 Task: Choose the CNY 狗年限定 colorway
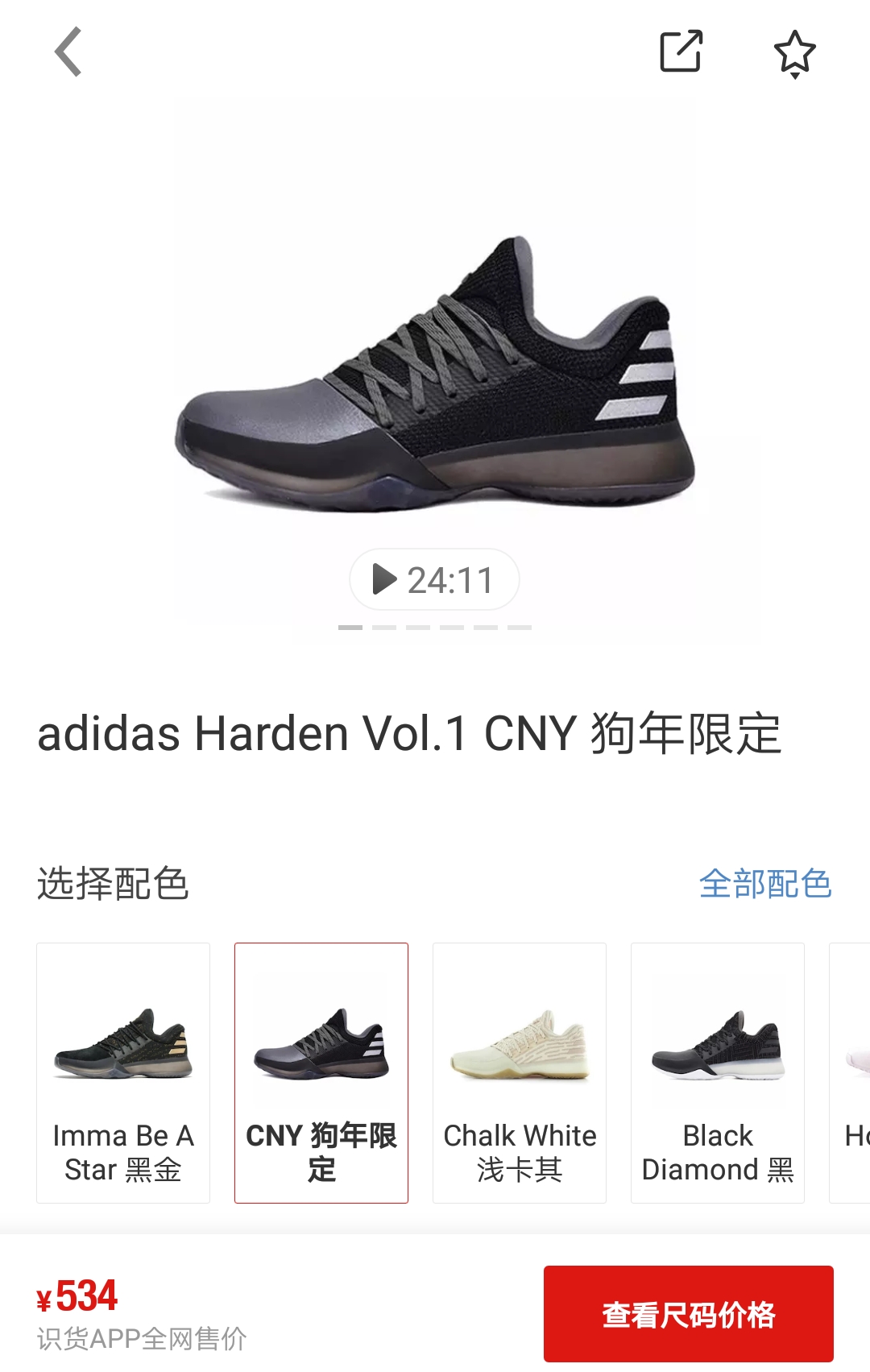pos(321,1072)
